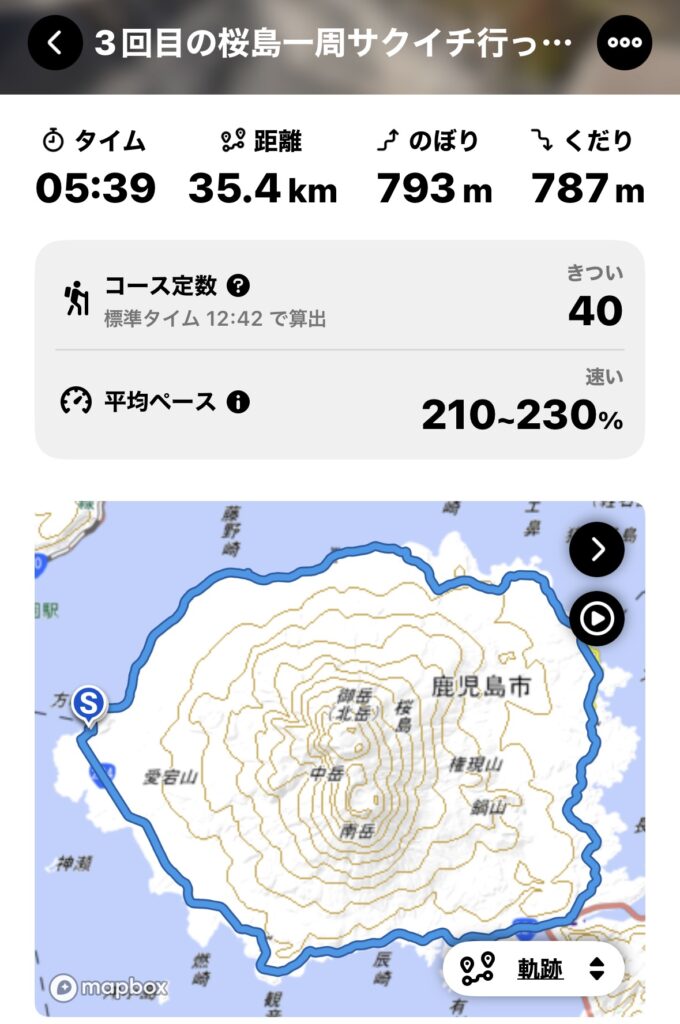Show info about 平均ペース
The image size is (680, 1024).
[x=238, y=402]
